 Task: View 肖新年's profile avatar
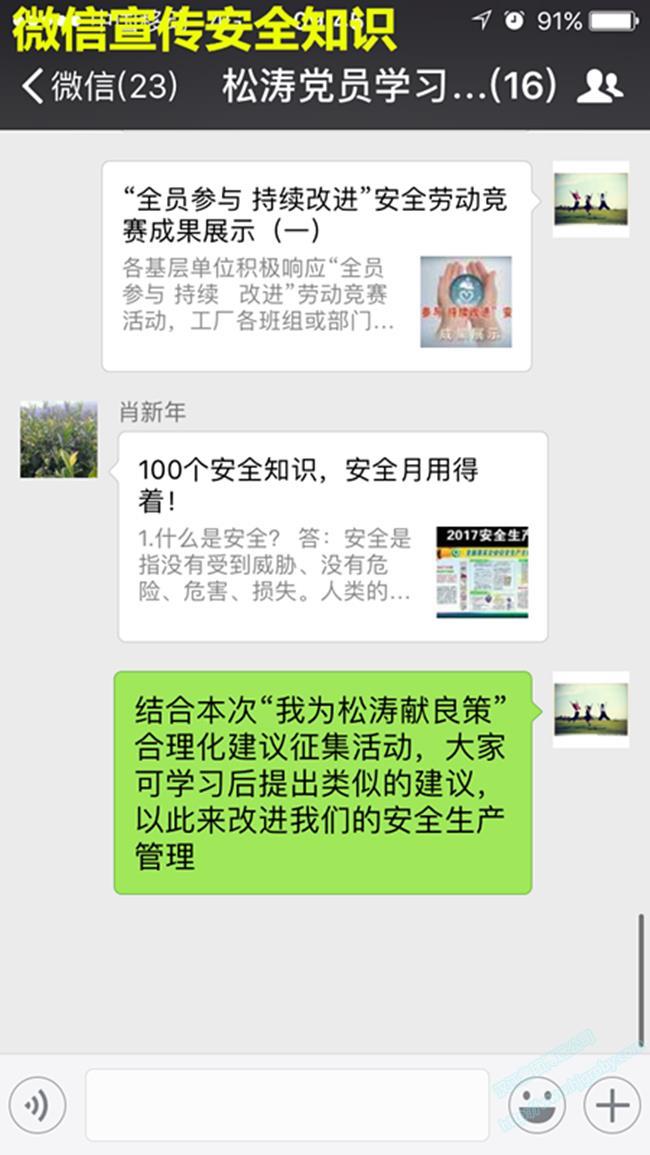(59, 440)
